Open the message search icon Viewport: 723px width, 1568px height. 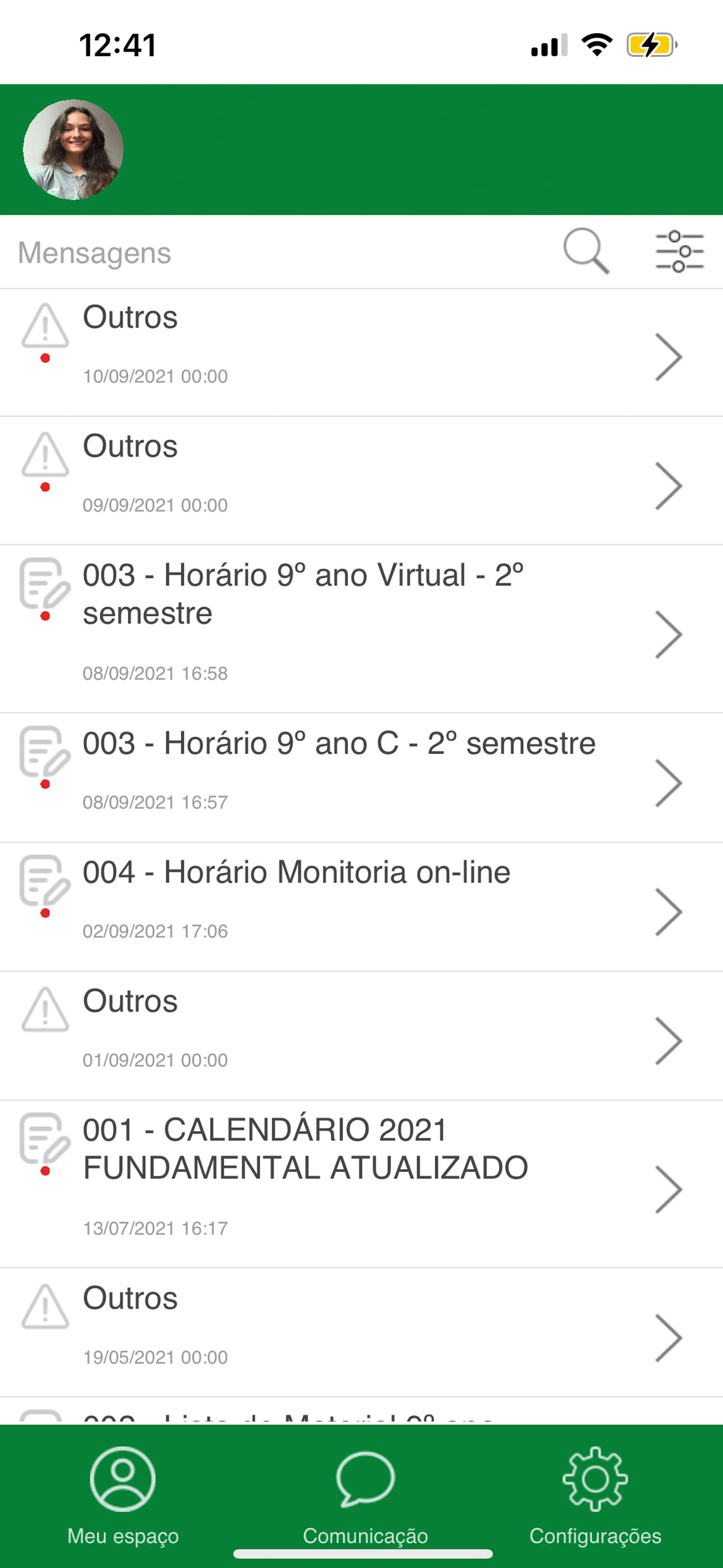click(x=586, y=251)
